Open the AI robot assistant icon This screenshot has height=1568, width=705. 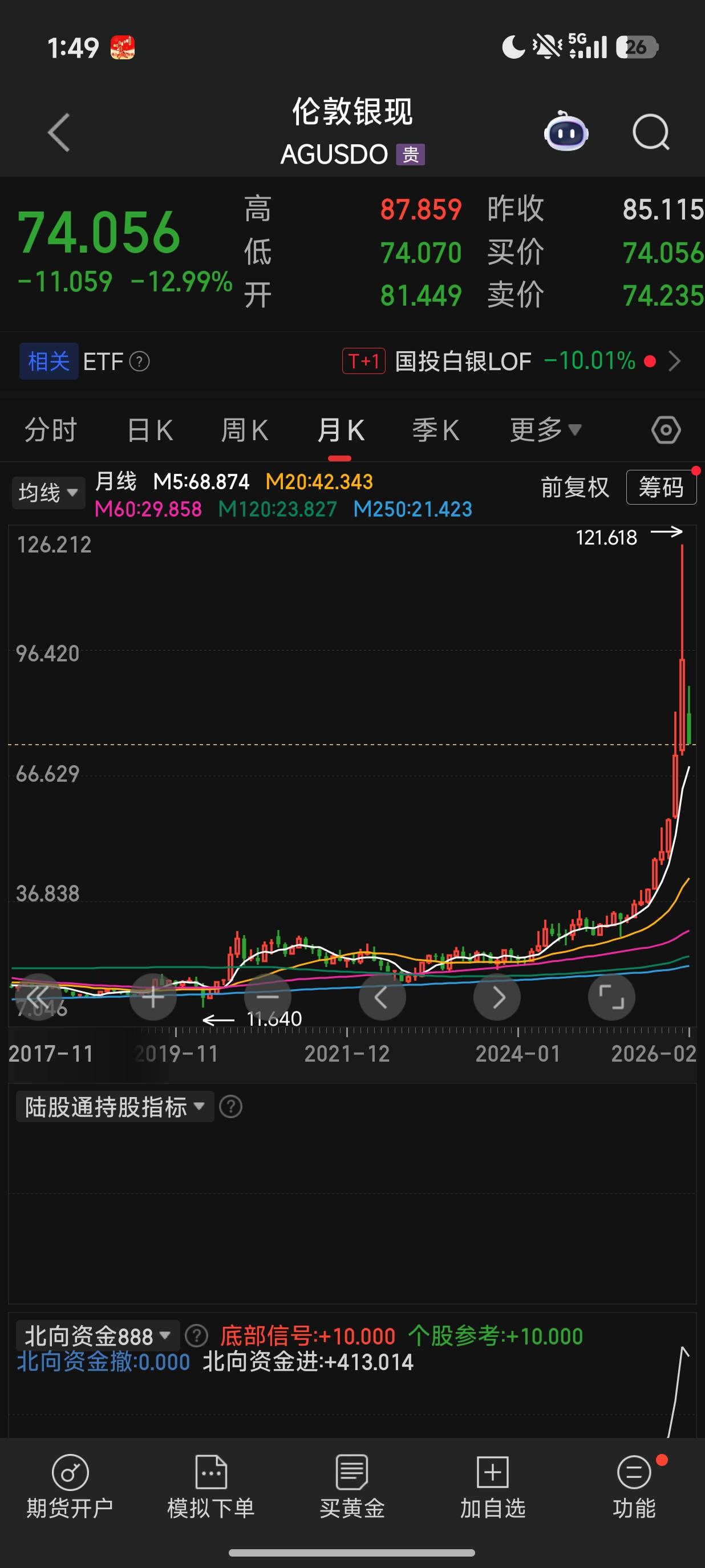click(566, 132)
